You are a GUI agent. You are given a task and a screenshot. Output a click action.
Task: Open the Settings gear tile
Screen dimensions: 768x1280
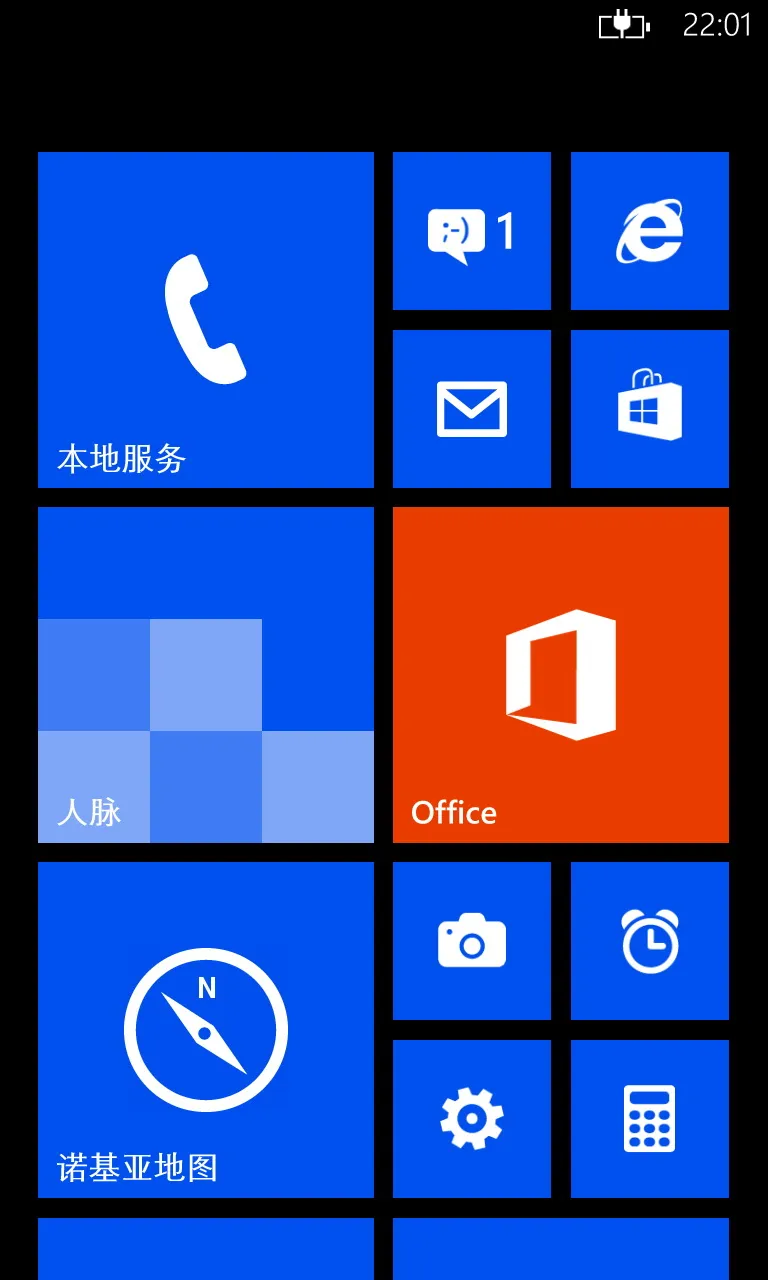point(471,1119)
